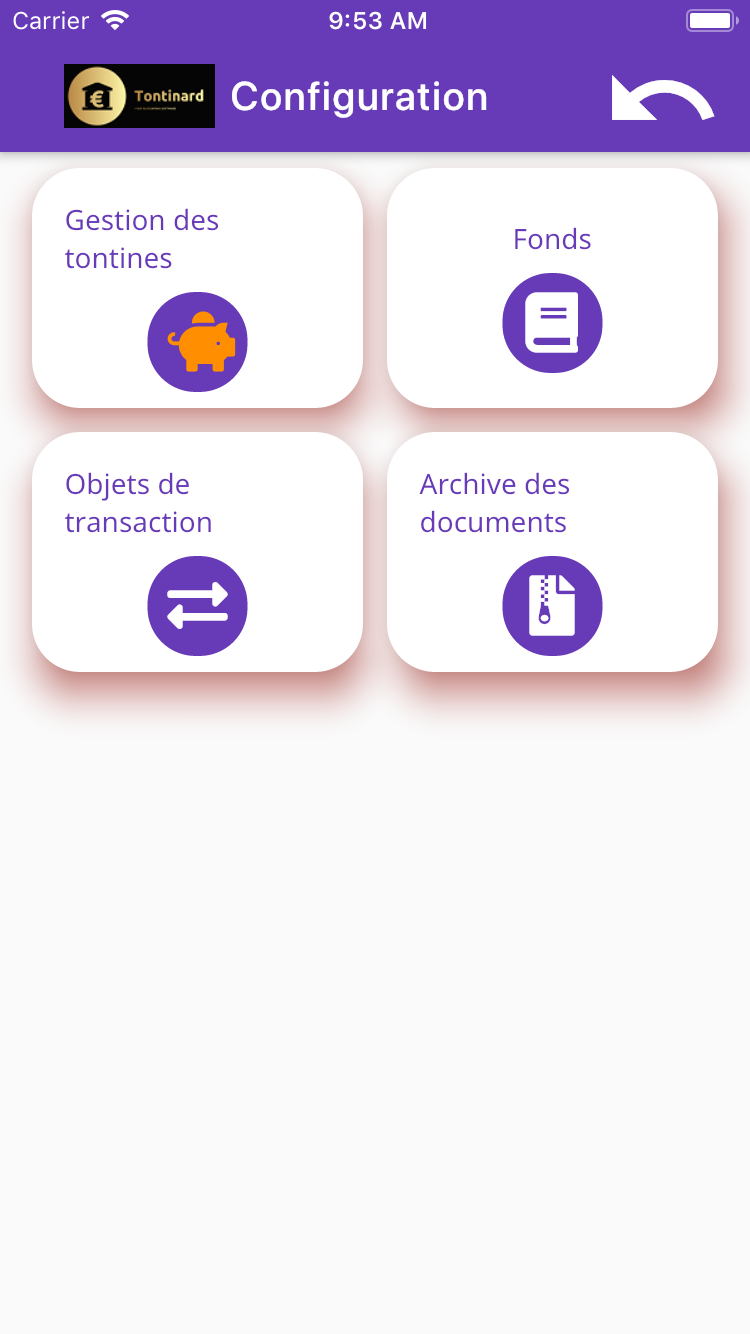Open Gestion des tontines card

197,288
